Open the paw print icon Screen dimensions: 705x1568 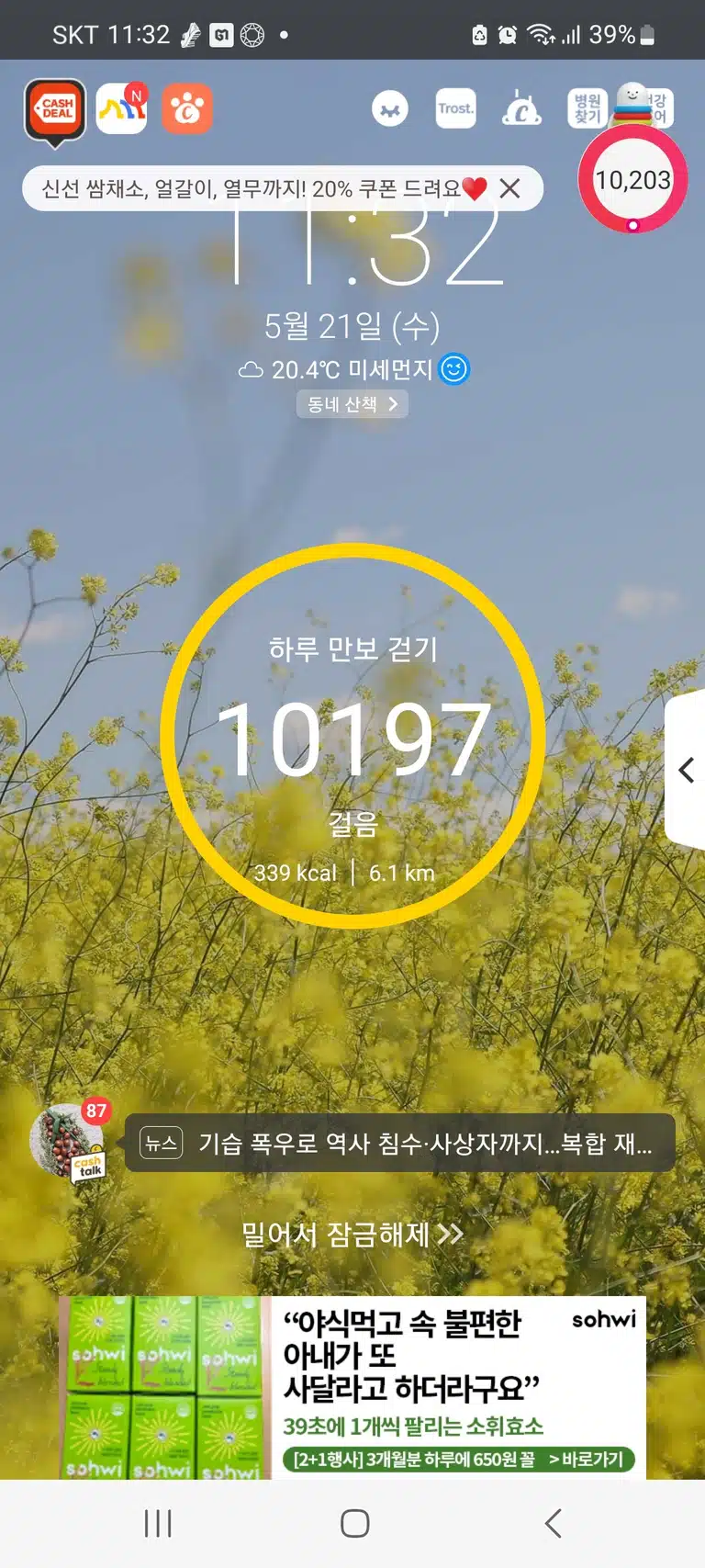pyautogui.click(x=187, y=108)
